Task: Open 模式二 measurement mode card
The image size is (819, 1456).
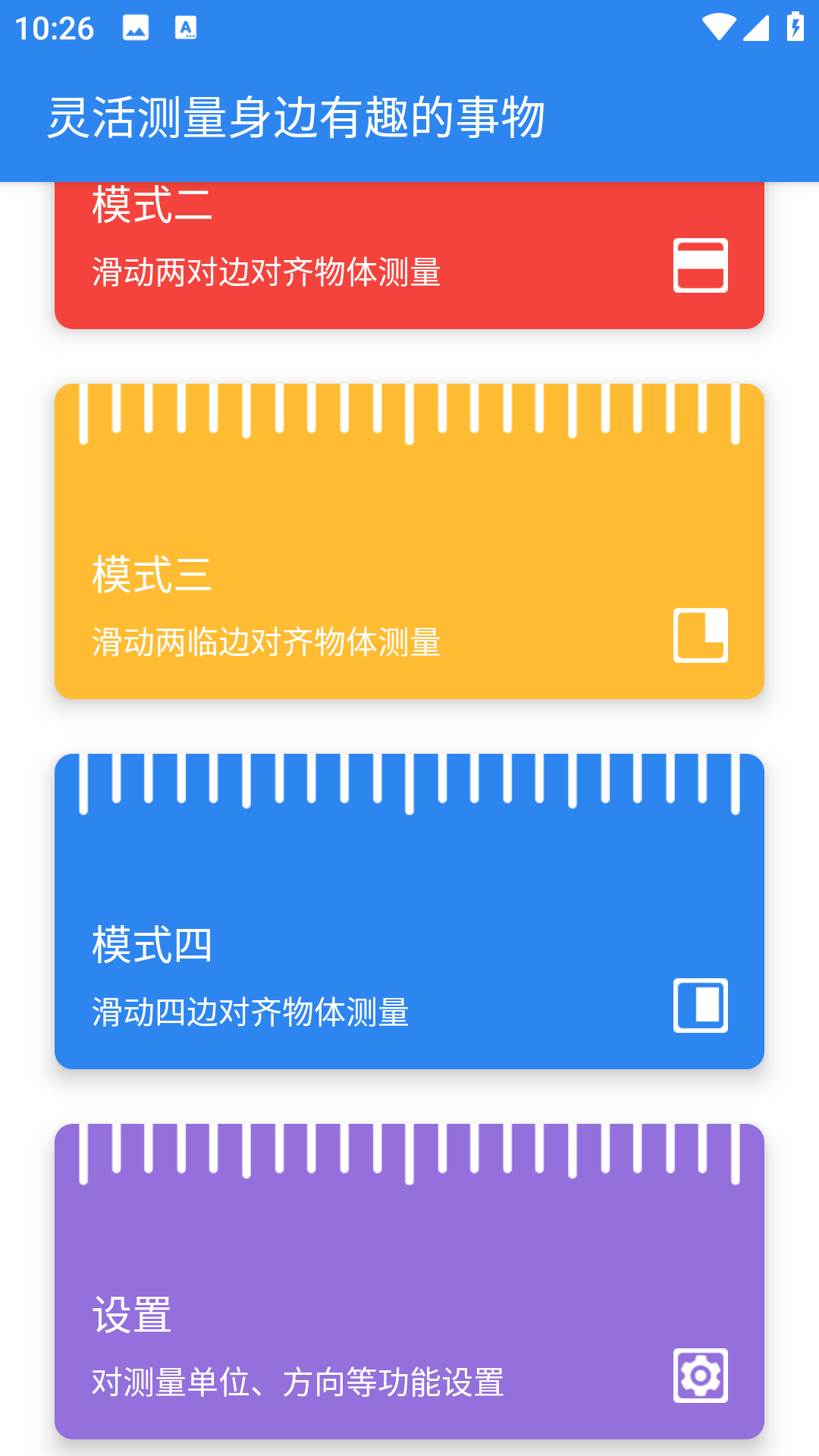Action: pyautogui.click(x=409, y=250)
